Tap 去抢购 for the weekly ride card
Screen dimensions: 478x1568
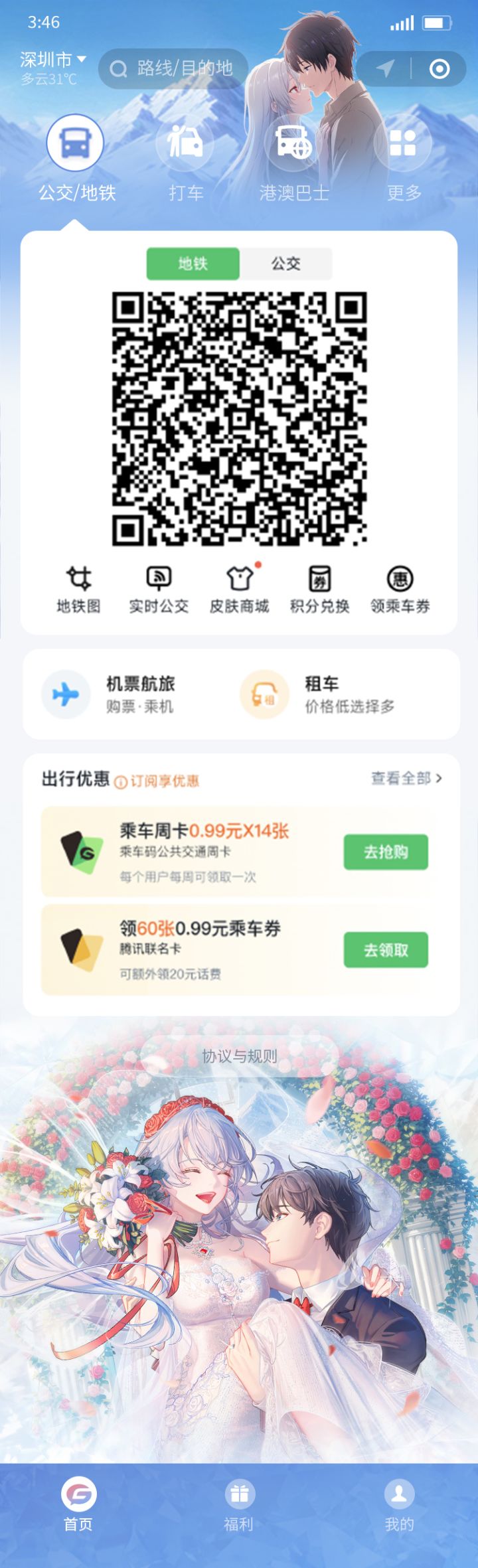click(x=386, y=852)
